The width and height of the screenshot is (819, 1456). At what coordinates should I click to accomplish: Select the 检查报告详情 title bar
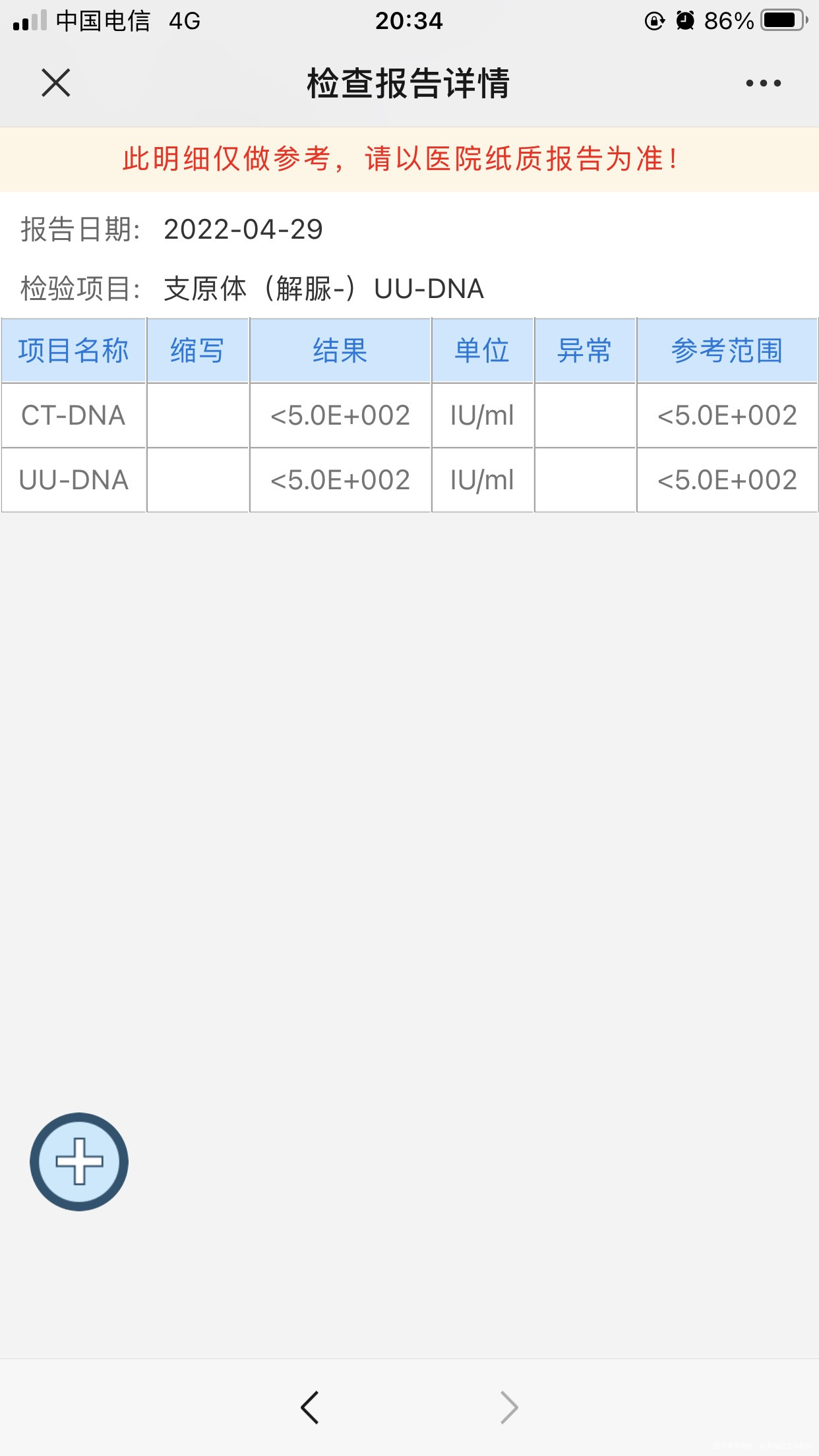coord(409,83)
